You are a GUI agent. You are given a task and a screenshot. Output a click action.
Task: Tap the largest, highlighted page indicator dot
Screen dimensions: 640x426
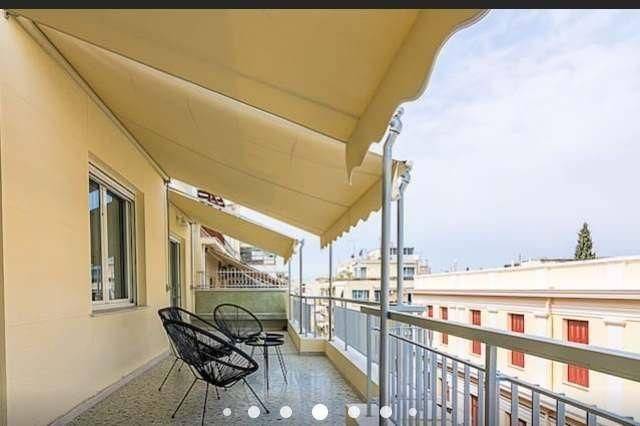pyautogui.click(x=320, y=411)
